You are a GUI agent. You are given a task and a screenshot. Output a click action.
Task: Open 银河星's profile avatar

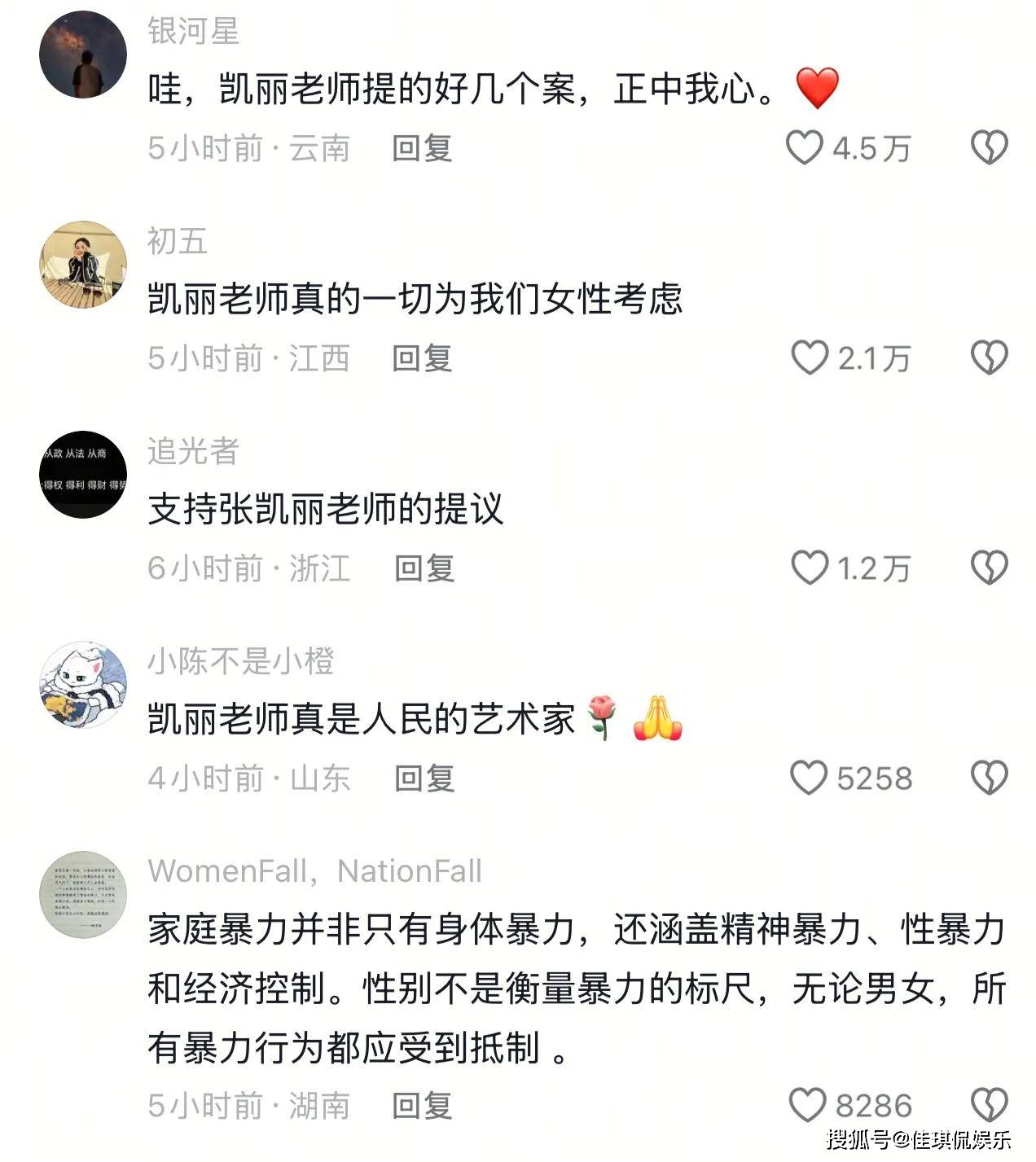pos(83,55)
